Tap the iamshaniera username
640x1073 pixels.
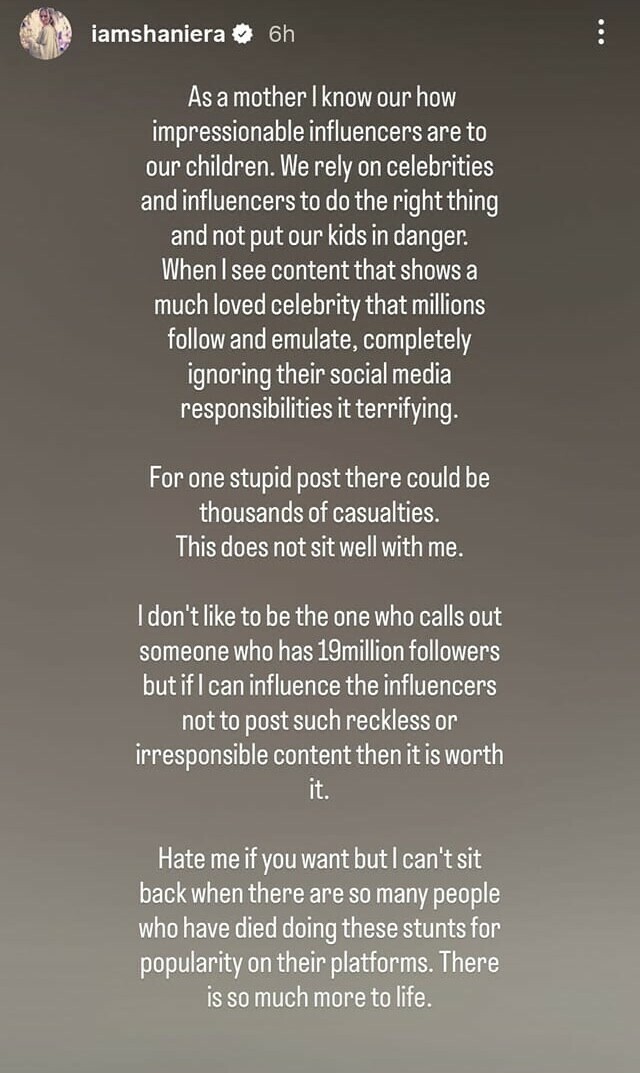click(x=158, y=34)
